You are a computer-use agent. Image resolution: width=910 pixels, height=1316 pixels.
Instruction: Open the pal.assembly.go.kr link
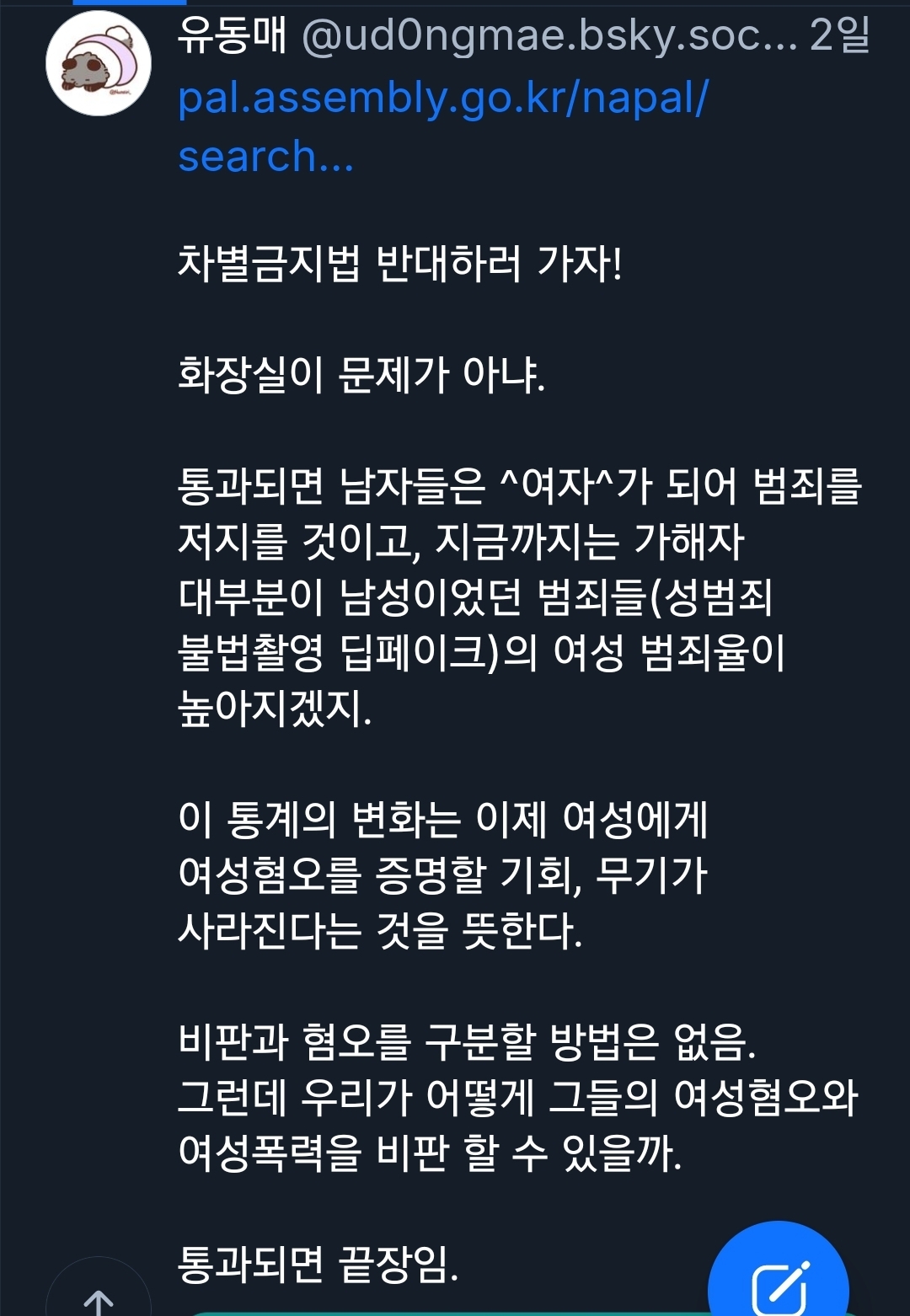[x=442, y=99]
